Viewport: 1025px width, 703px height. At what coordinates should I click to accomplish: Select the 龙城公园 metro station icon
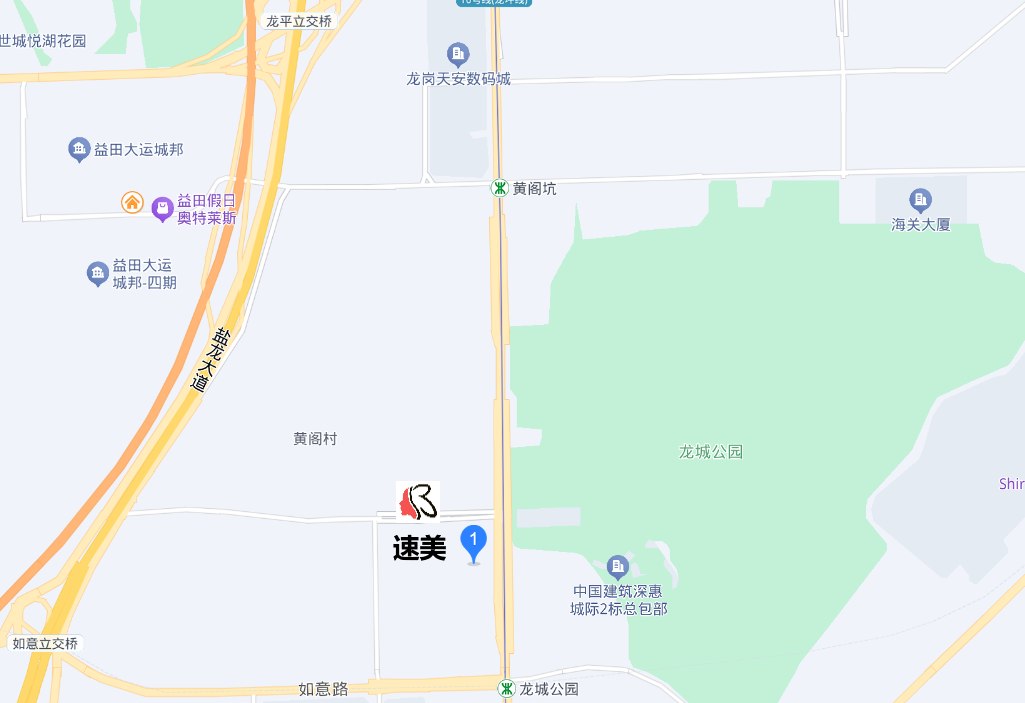coord(507,689)
